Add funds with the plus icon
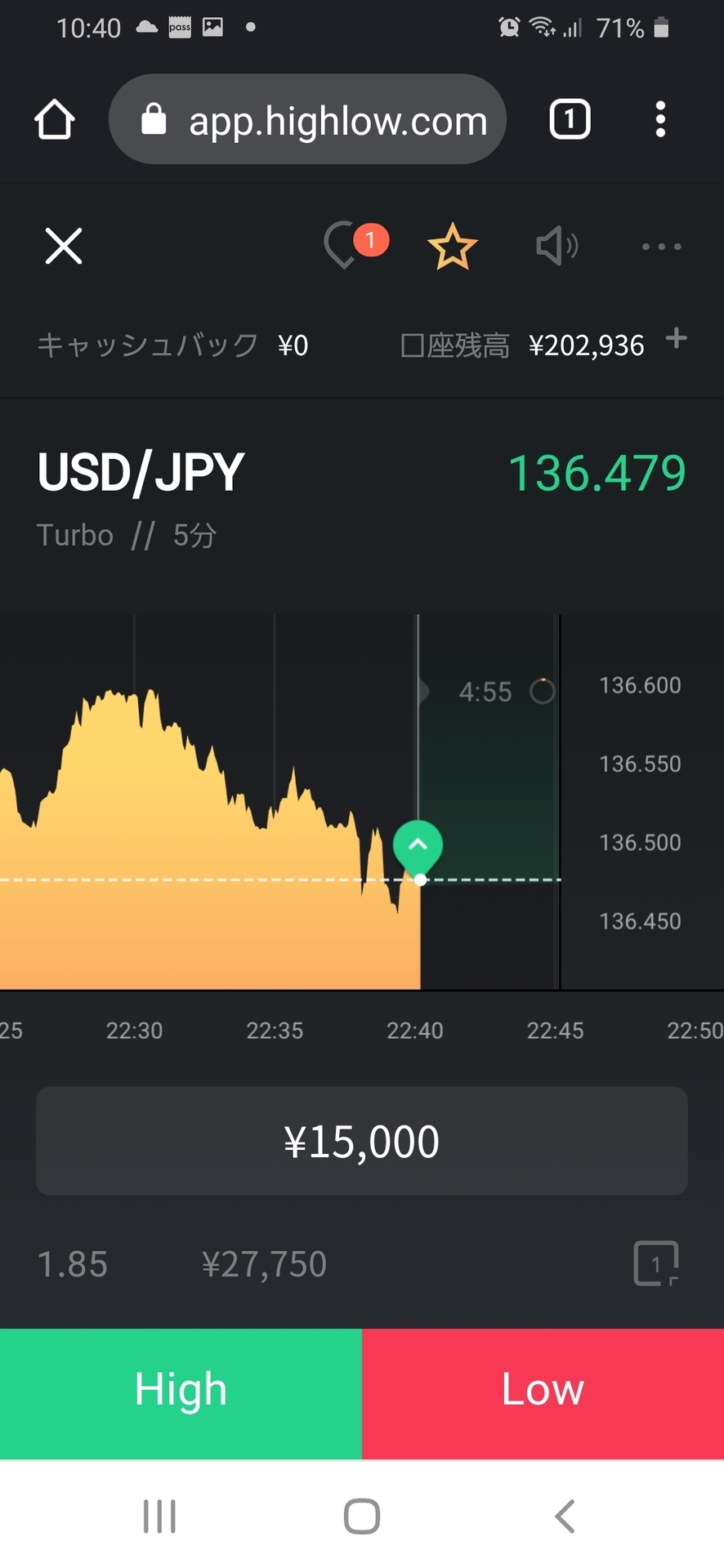This screenshot has width=724, height=1568. tap(676, 338)
